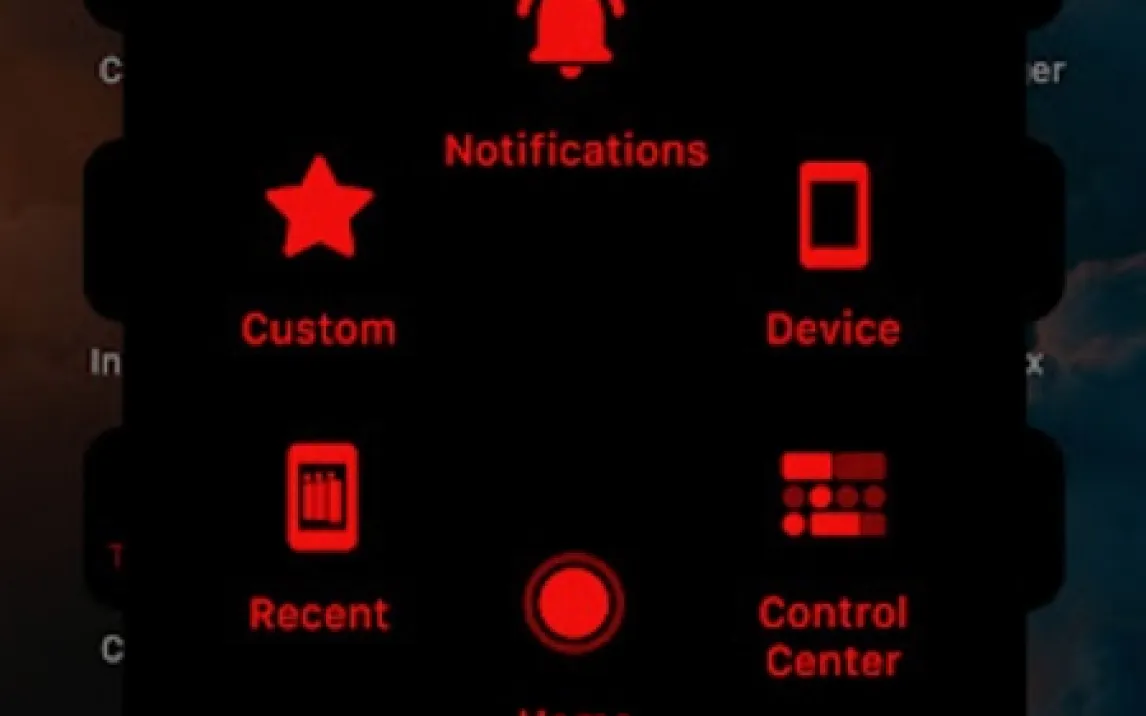Tap the Home button in the menu
Viewport: 1146px width, 716px height.
click(574, 603)
